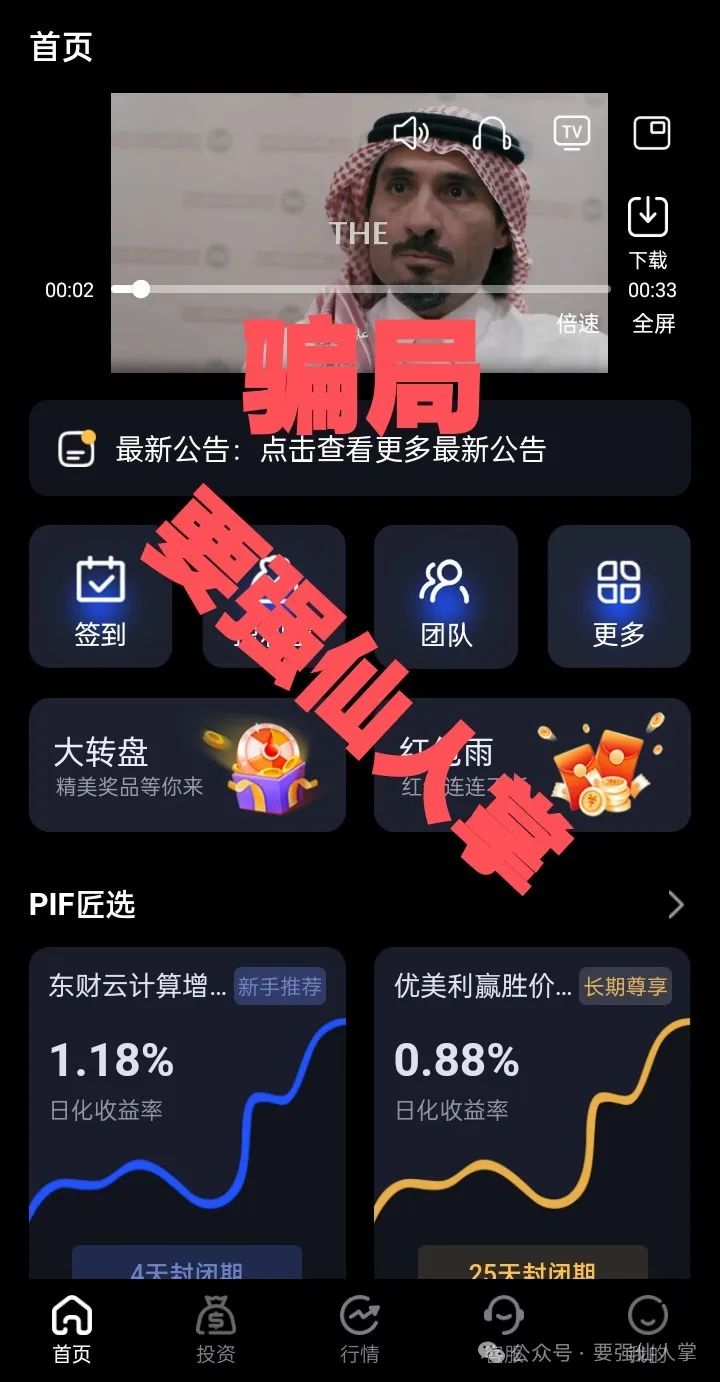Download the video (下载)
Image resolution: width=720 pixels, height=1382 pixels.
tap(648, 230)
